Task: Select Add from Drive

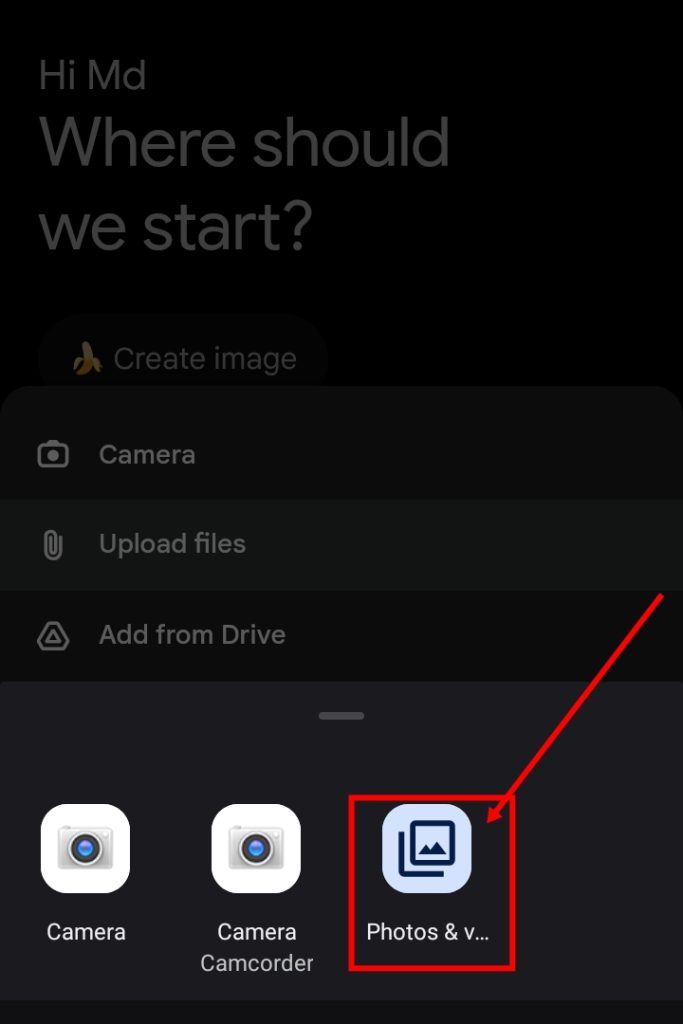Action: [x=192, y=635]
